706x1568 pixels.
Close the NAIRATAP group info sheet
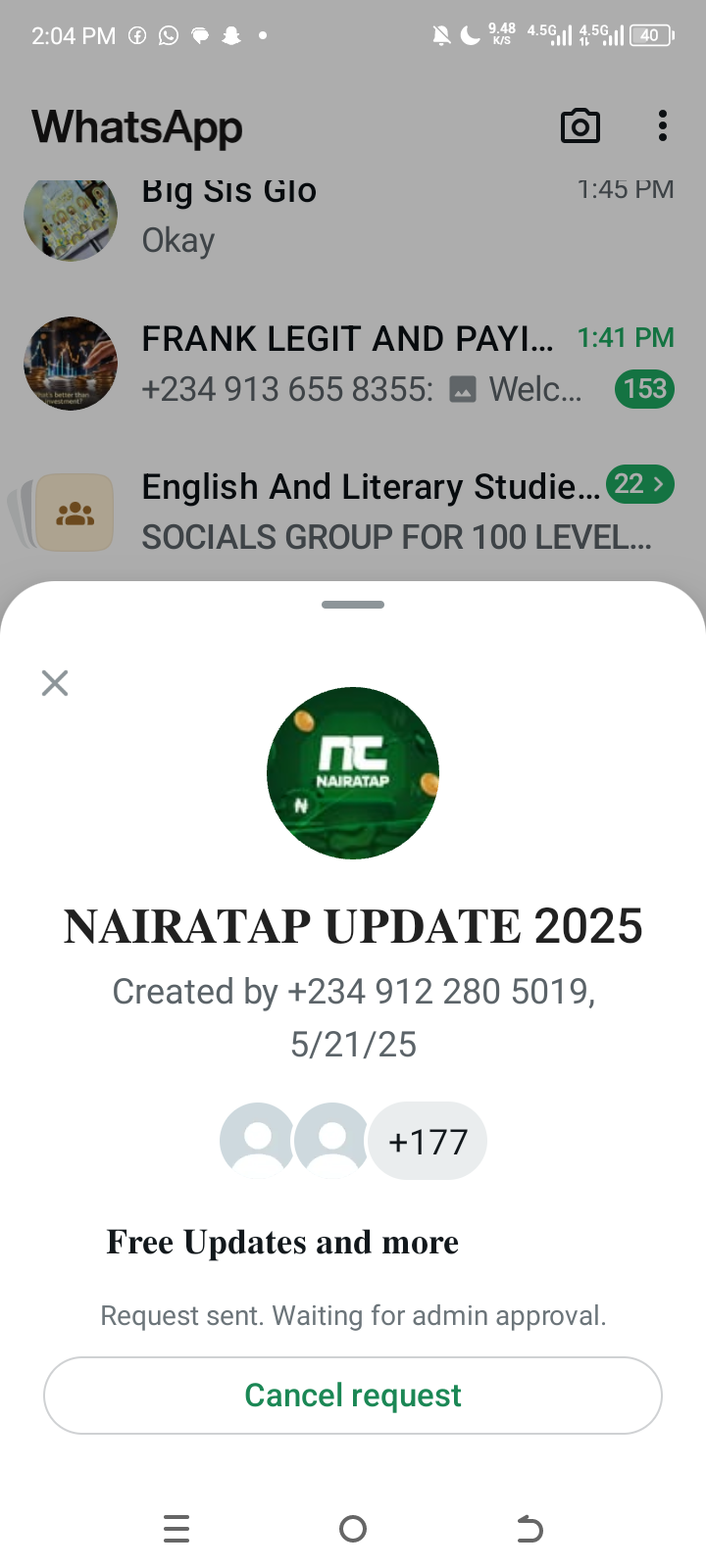(55, 683)
